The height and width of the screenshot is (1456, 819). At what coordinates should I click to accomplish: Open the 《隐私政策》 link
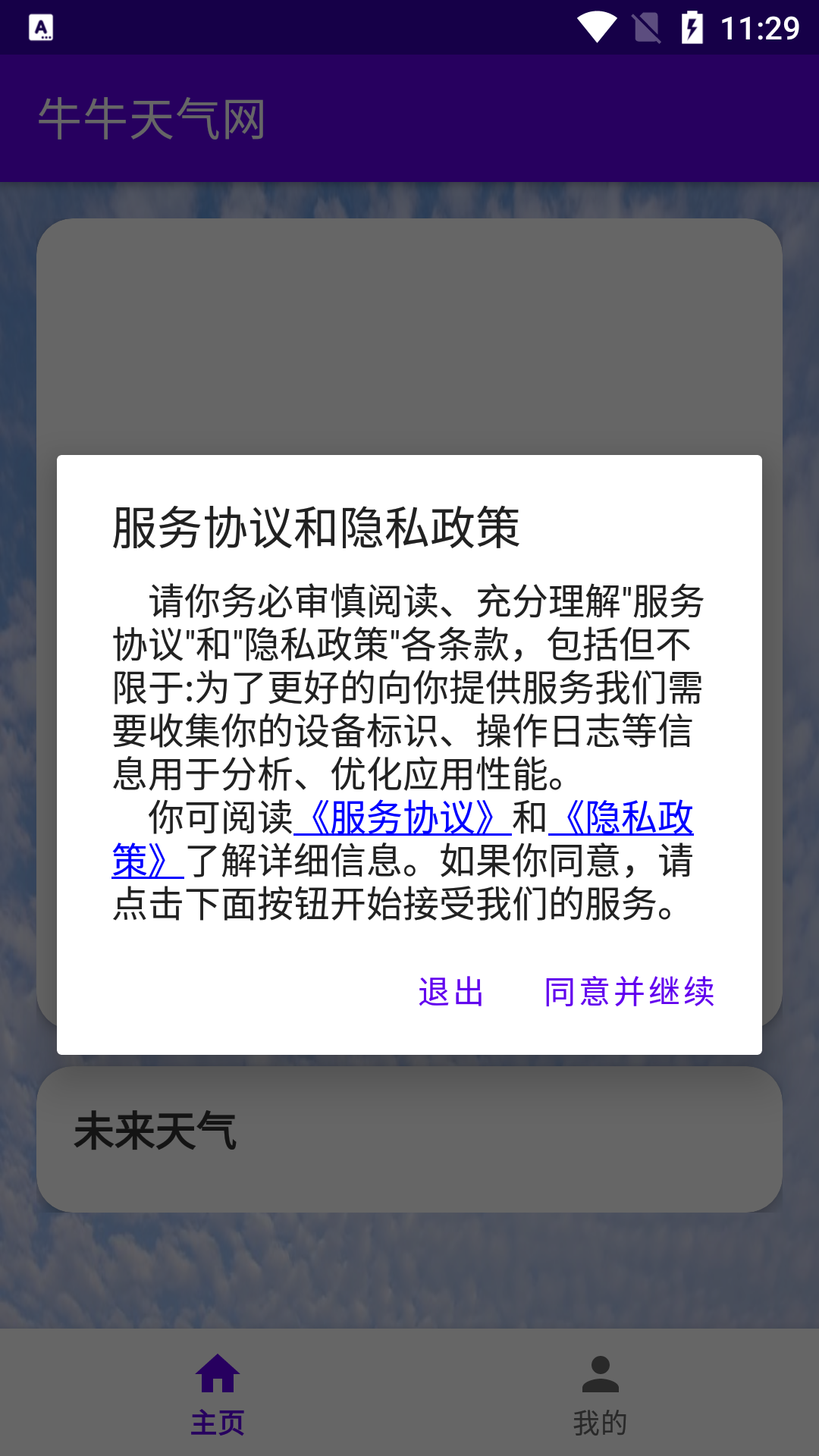[x=620, y=818]
